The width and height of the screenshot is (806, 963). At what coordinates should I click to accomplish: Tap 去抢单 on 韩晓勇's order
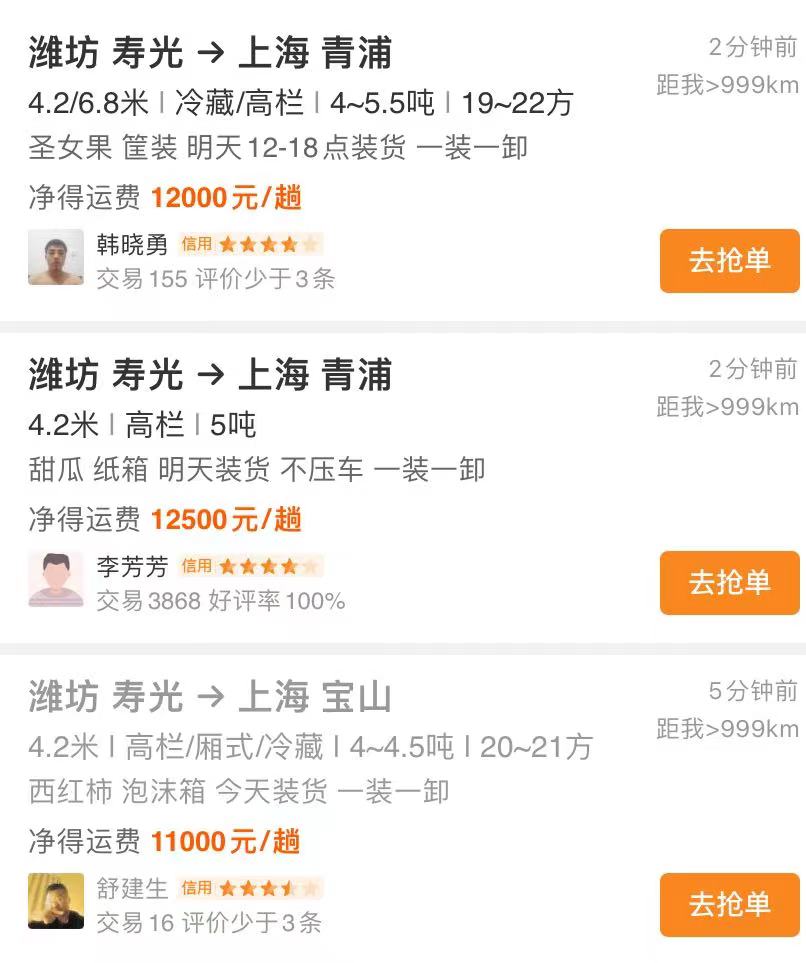[x=729, y=261]
